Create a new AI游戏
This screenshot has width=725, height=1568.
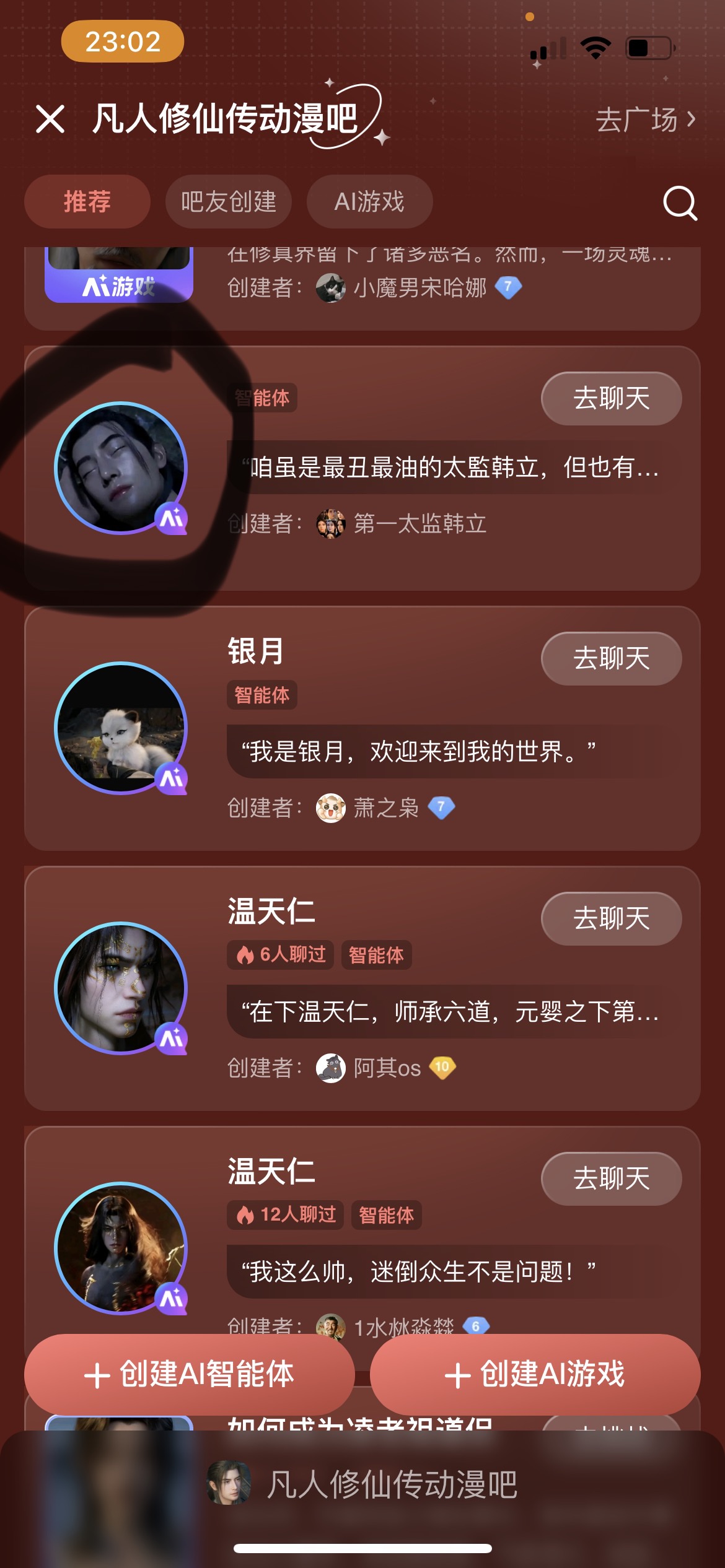click(x=535, y=1374)
